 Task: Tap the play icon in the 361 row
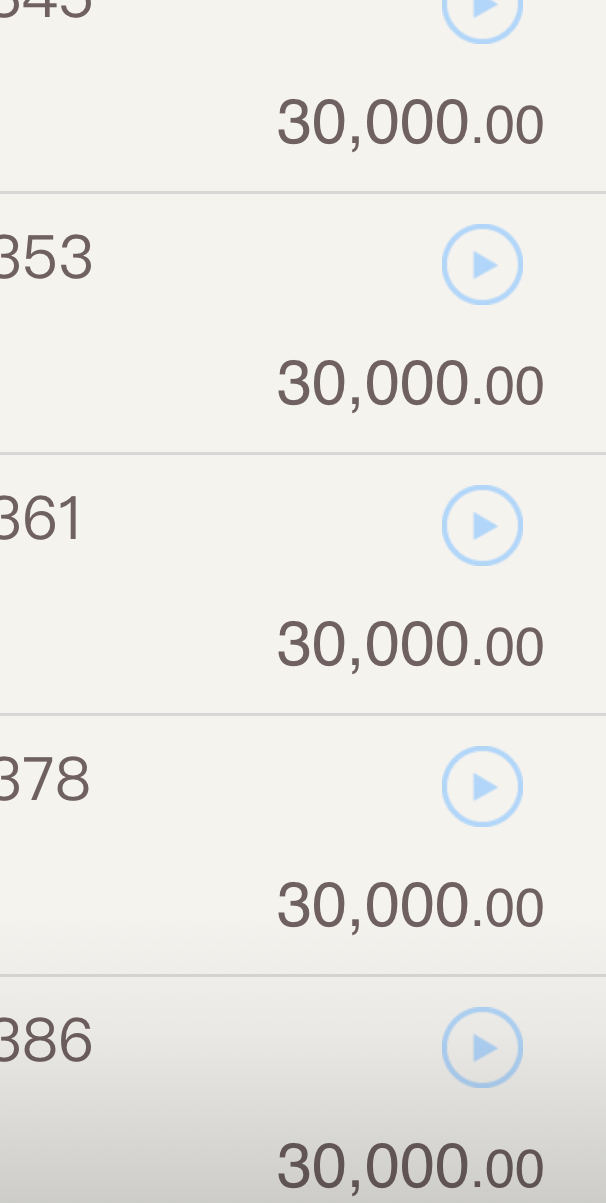pos(482,525)
